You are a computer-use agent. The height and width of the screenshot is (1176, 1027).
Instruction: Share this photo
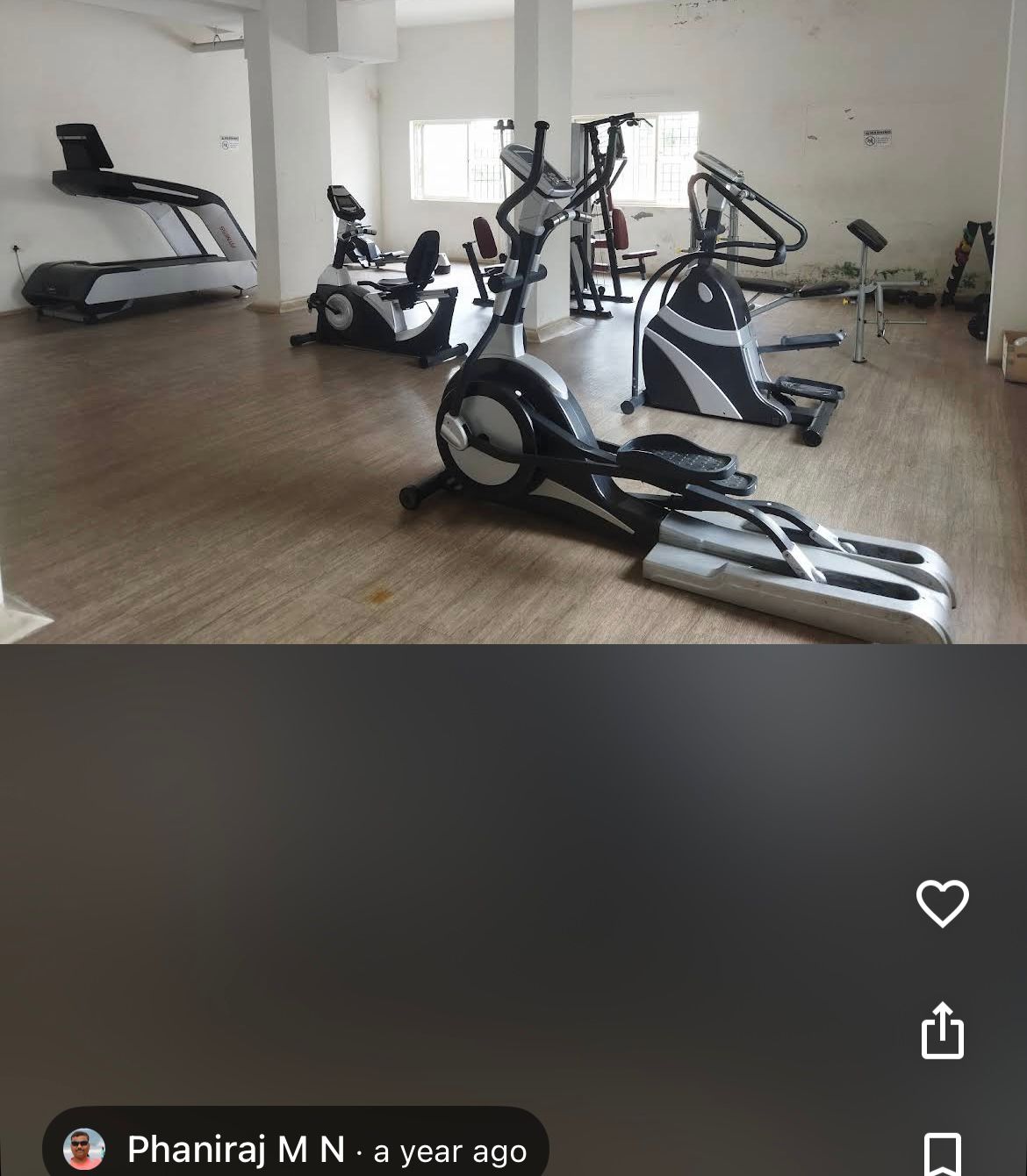(x=942, y=1030)
